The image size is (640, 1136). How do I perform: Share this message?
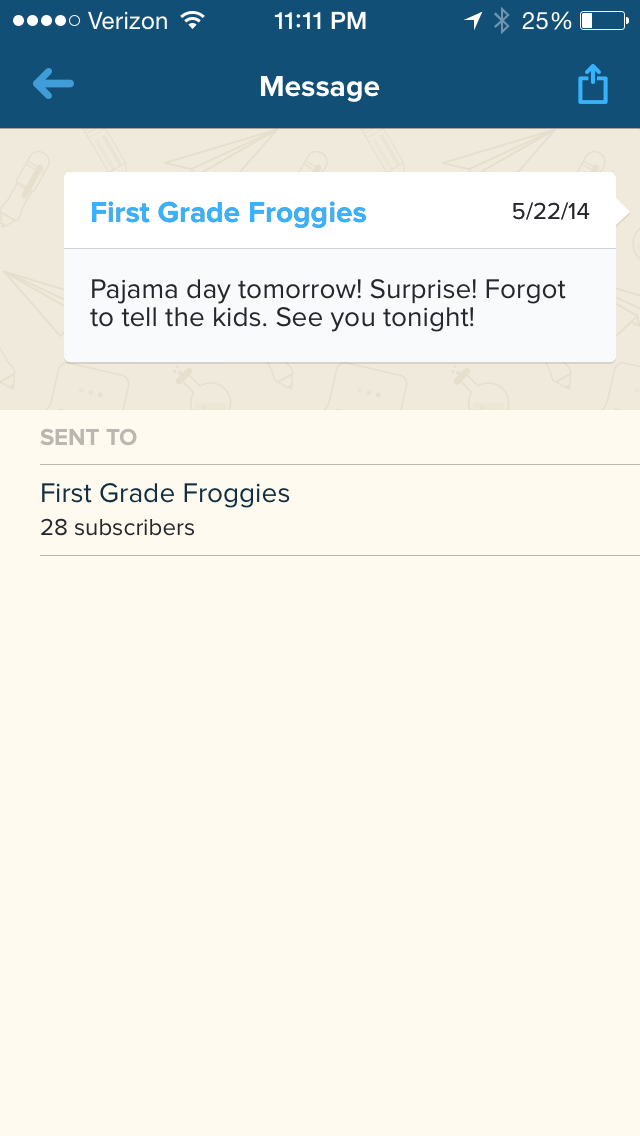(593, 85)
